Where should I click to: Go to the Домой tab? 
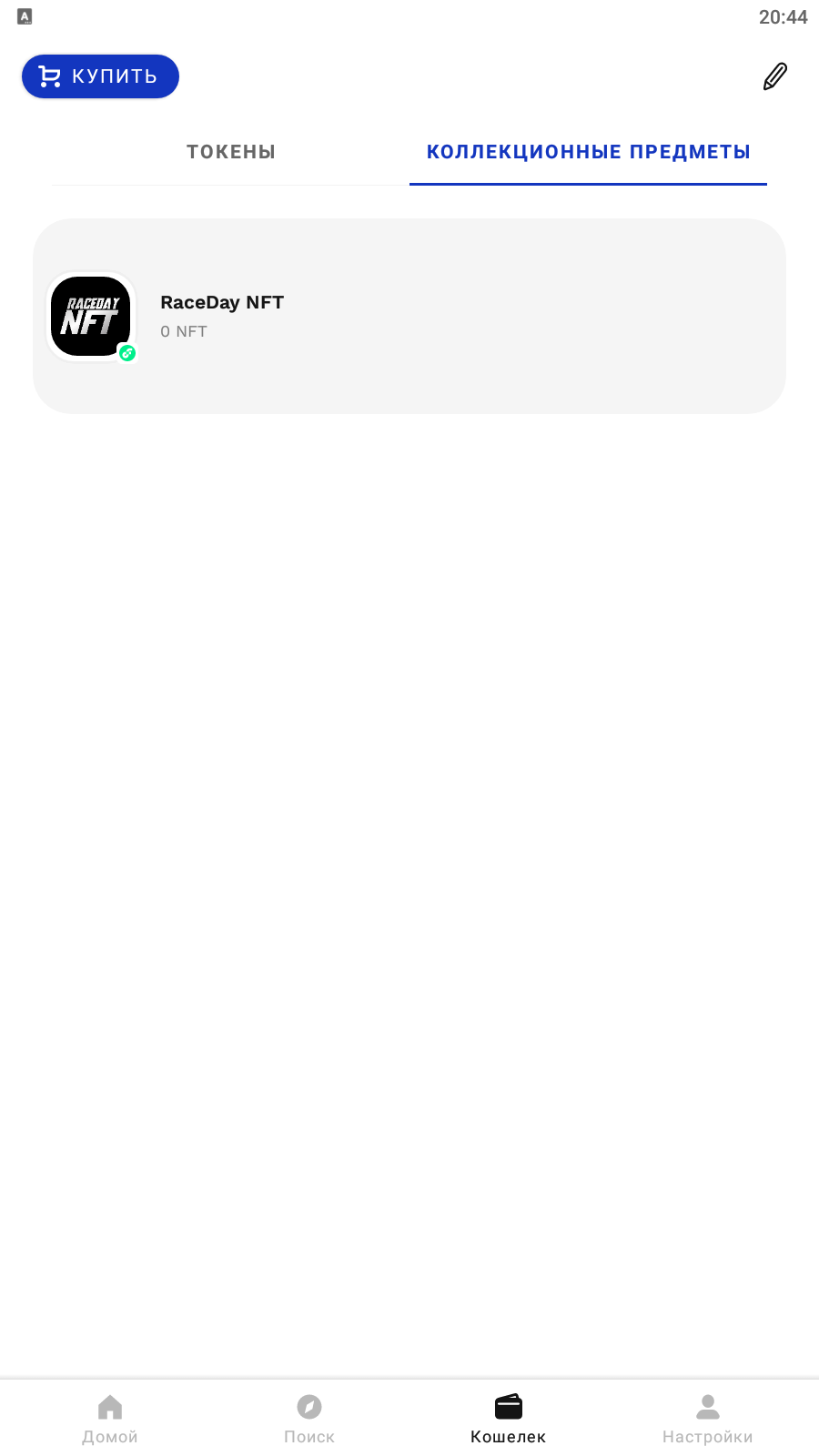click(110, 1419)
